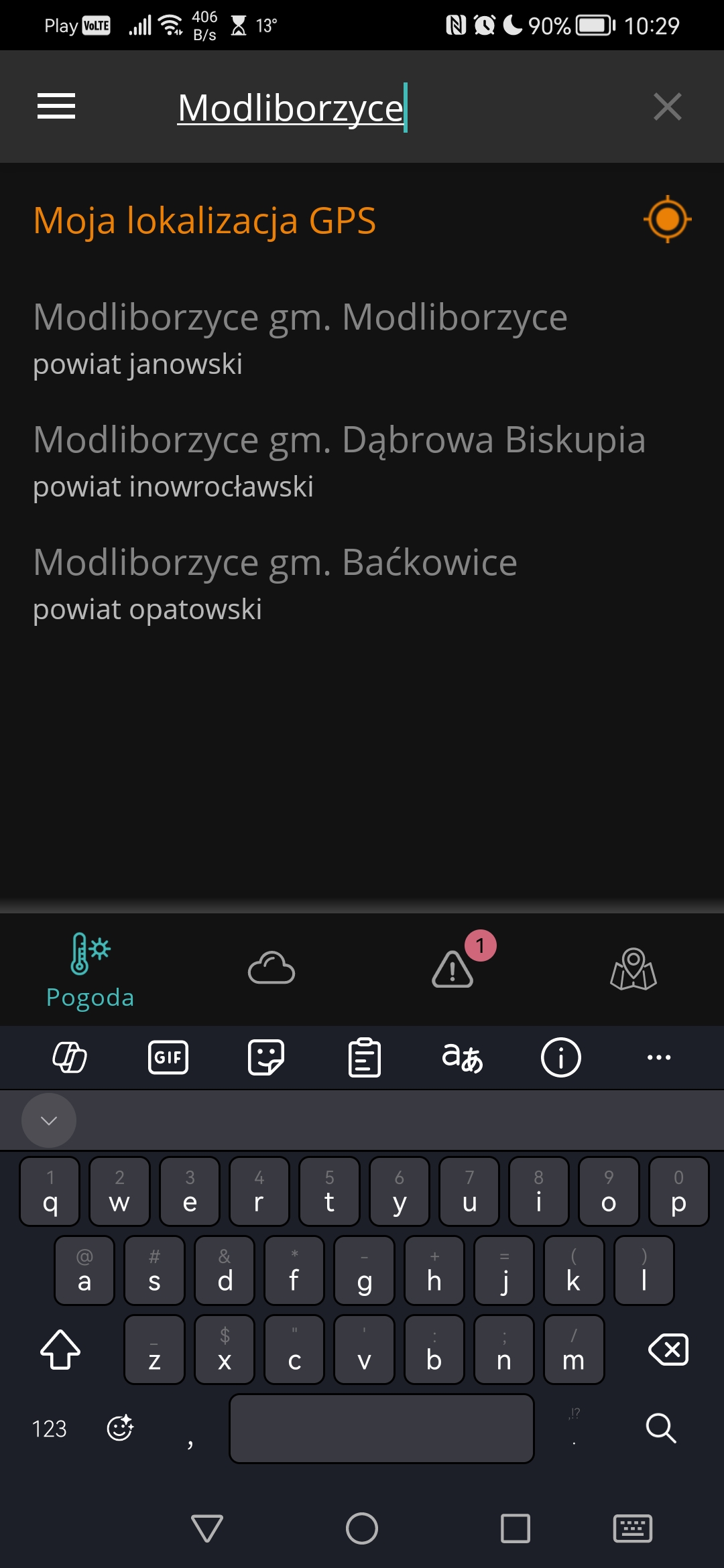
Task: Delete a character with backspace
Action: 668,1350
